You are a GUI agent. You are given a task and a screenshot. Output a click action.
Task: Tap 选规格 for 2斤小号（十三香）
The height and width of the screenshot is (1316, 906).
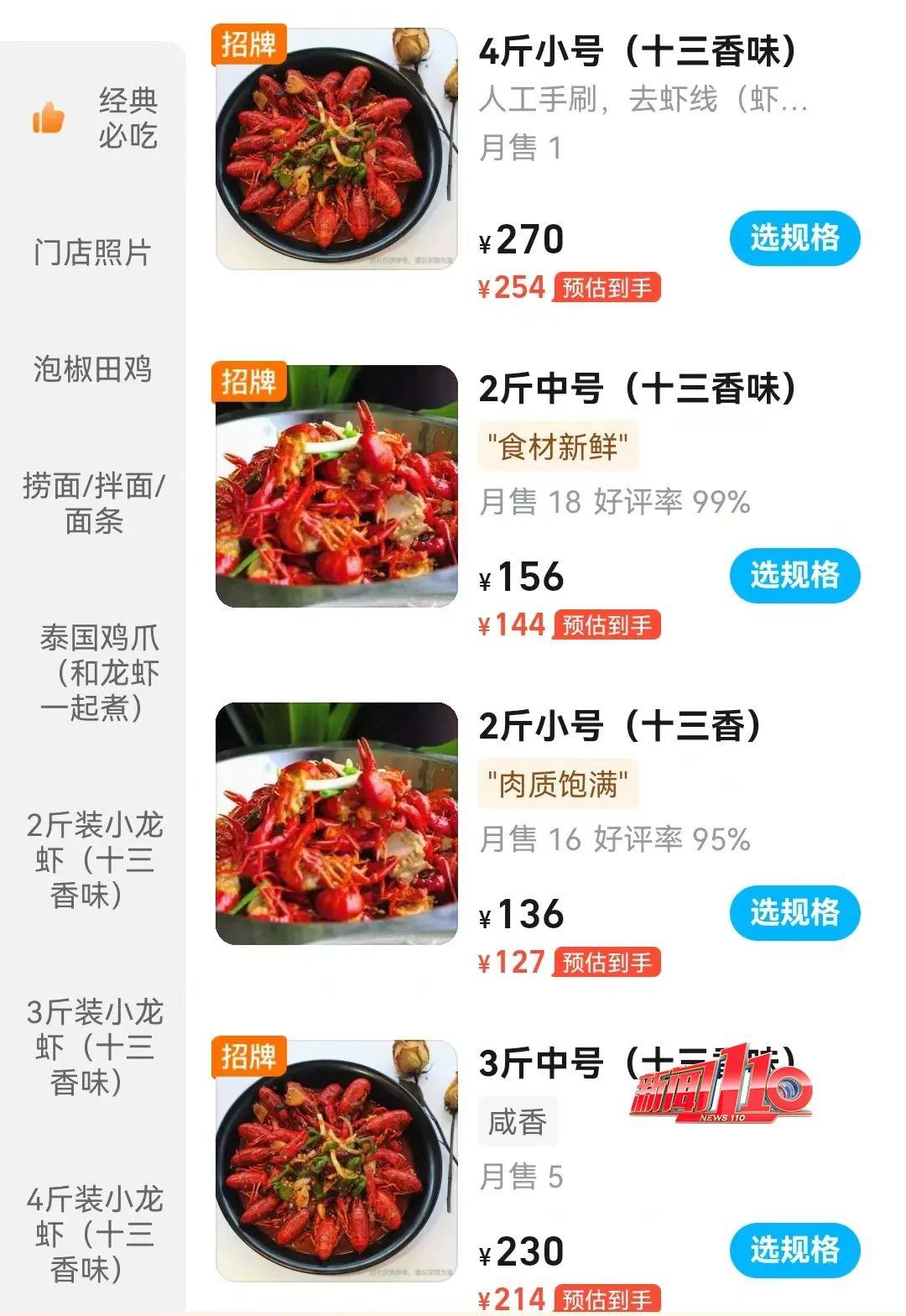coord(794,912)
